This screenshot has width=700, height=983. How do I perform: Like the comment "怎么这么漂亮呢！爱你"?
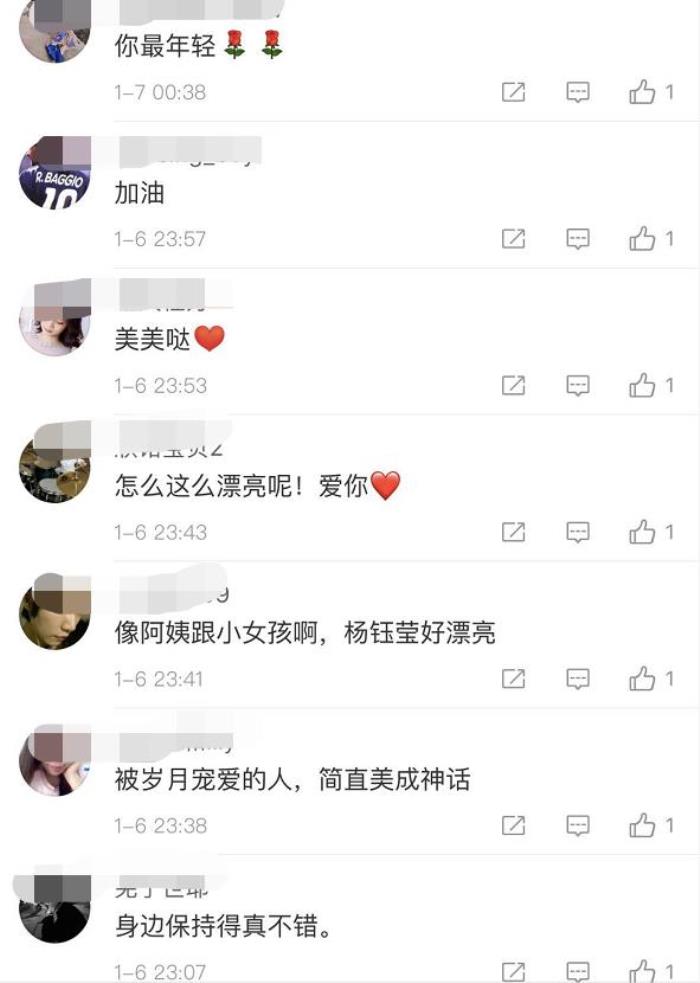coord(643,532)
